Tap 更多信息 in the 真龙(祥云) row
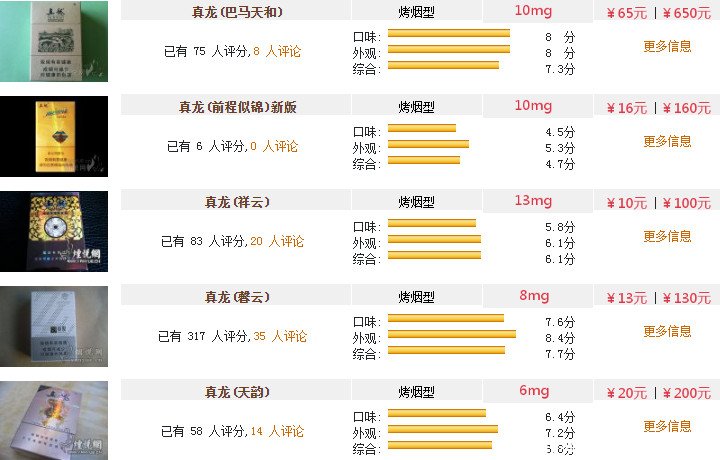 pyautogui.click(x=667, y=236)
